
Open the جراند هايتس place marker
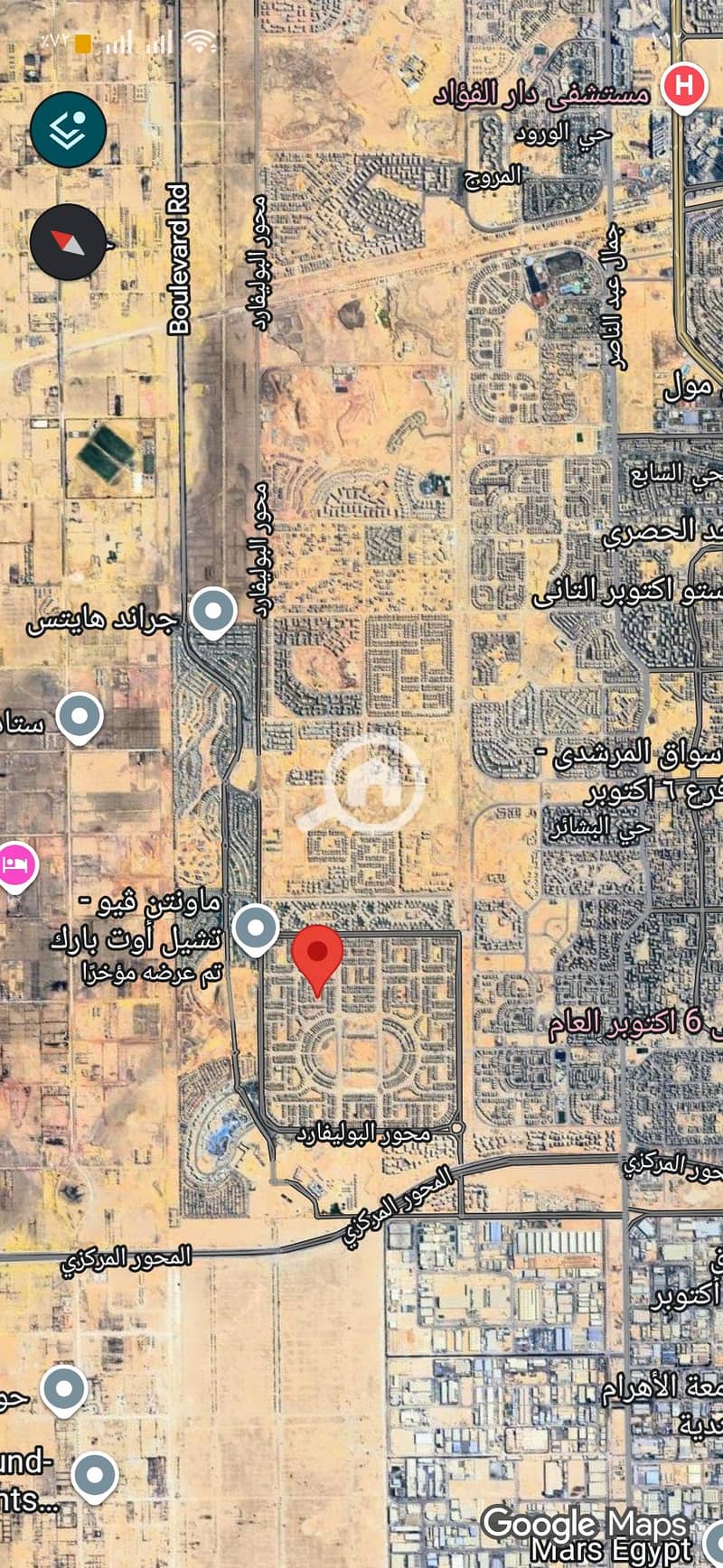click(213, 612)
